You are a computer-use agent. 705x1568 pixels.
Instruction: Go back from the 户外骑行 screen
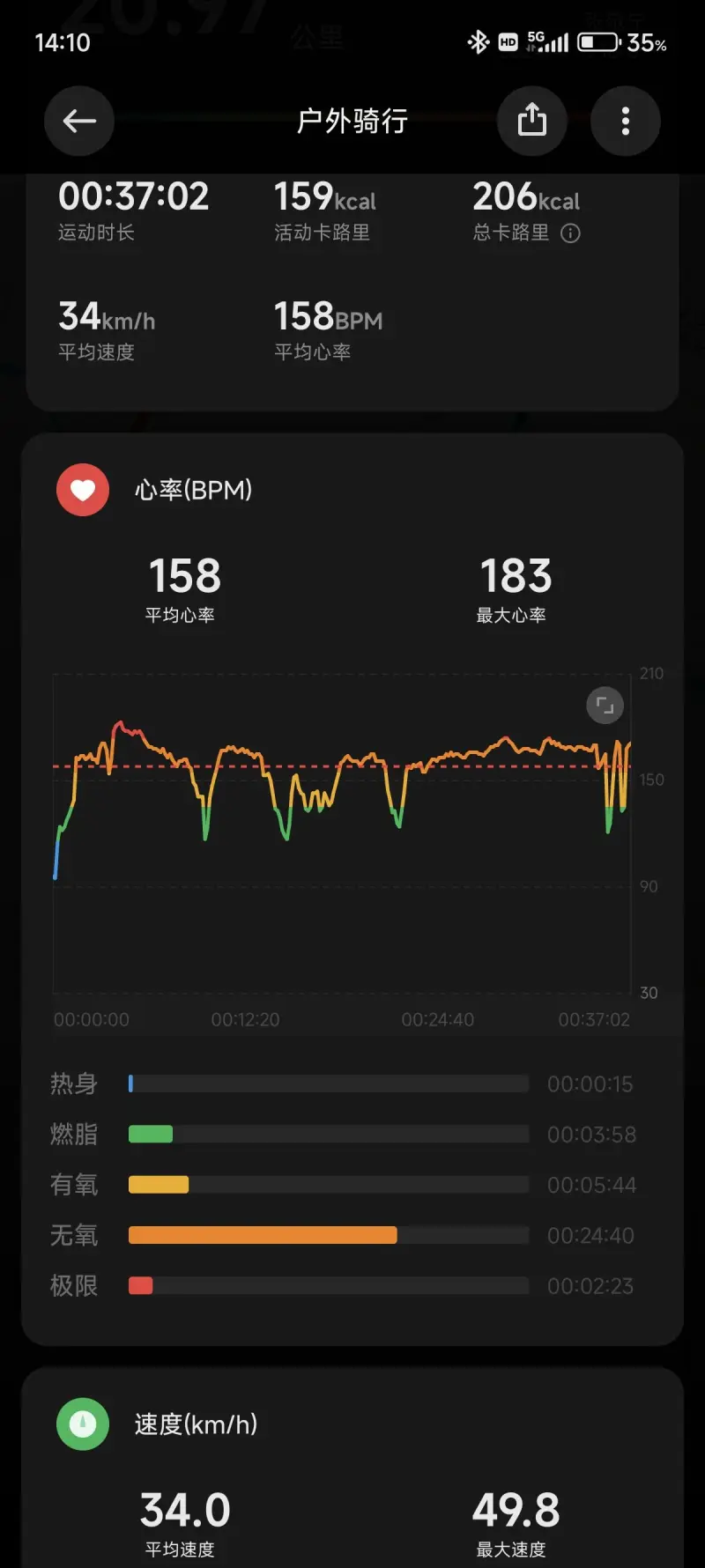click(x=79, y=121)
